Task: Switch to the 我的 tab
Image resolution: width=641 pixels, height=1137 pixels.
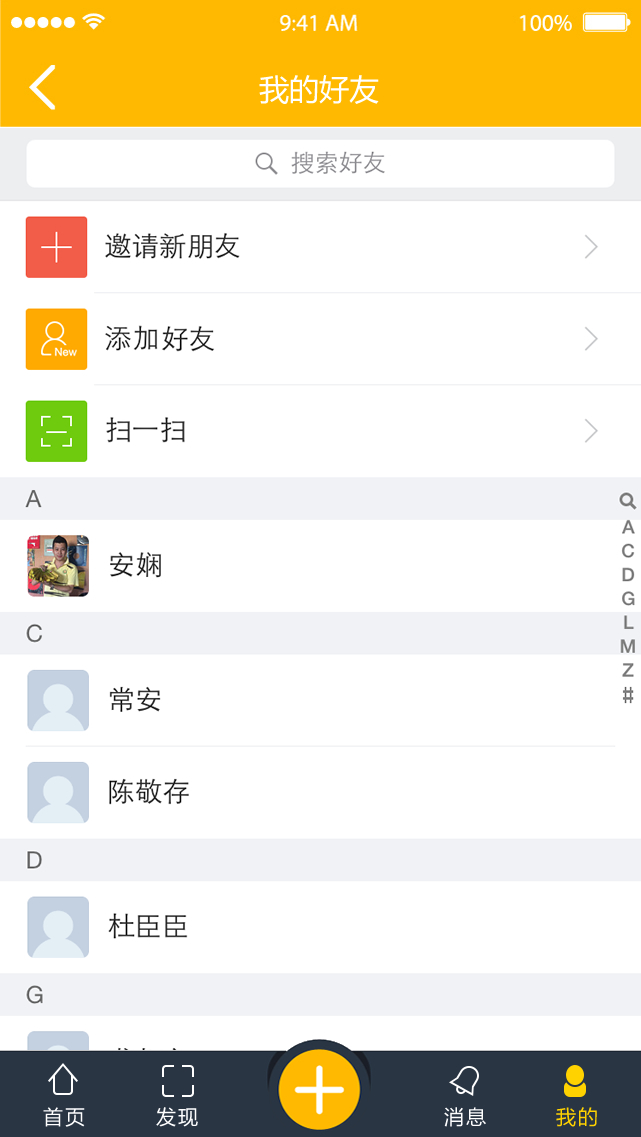Action: point(576,1096)
